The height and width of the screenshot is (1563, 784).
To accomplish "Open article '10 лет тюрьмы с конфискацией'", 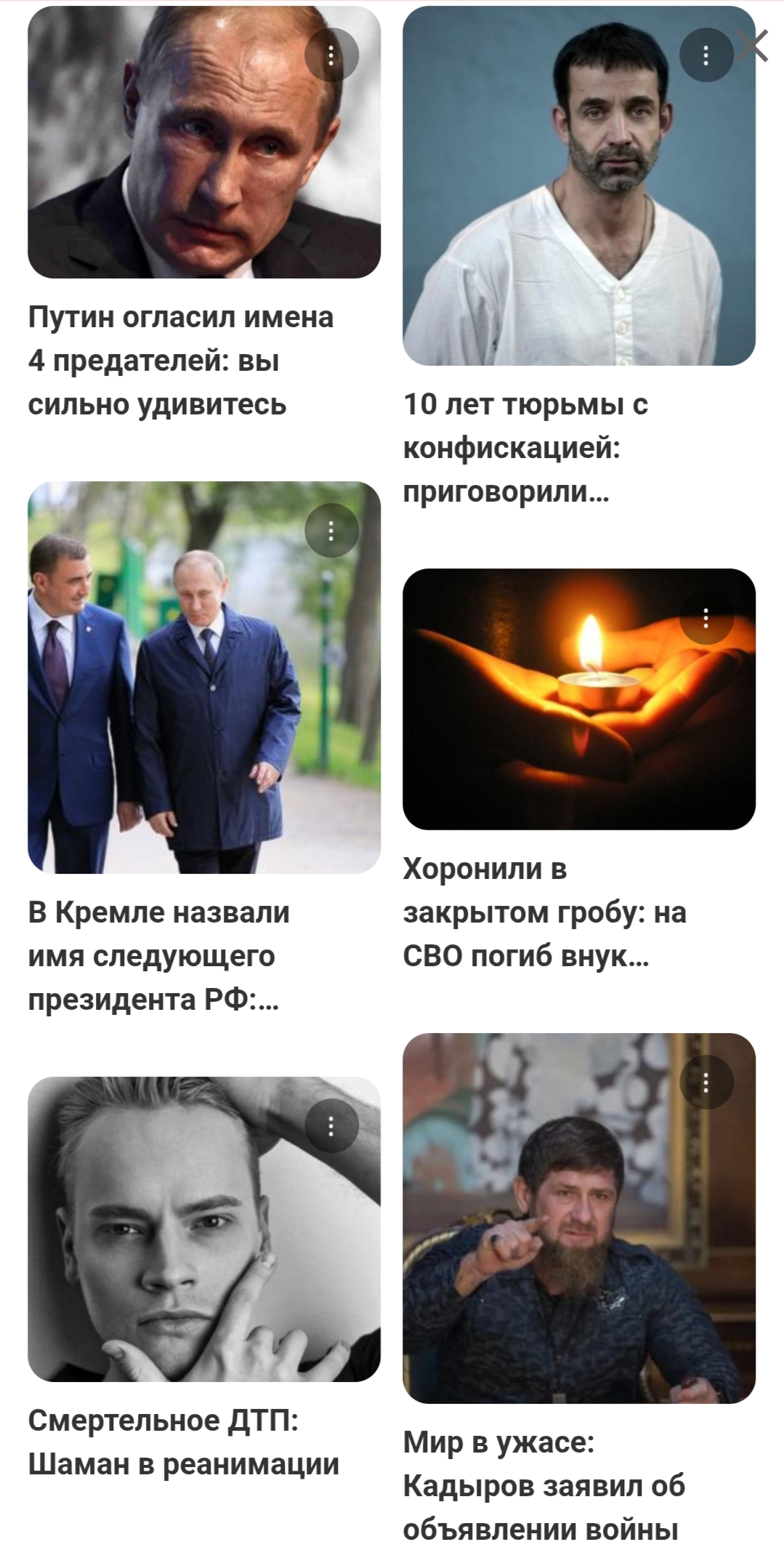I will (526, 448).
